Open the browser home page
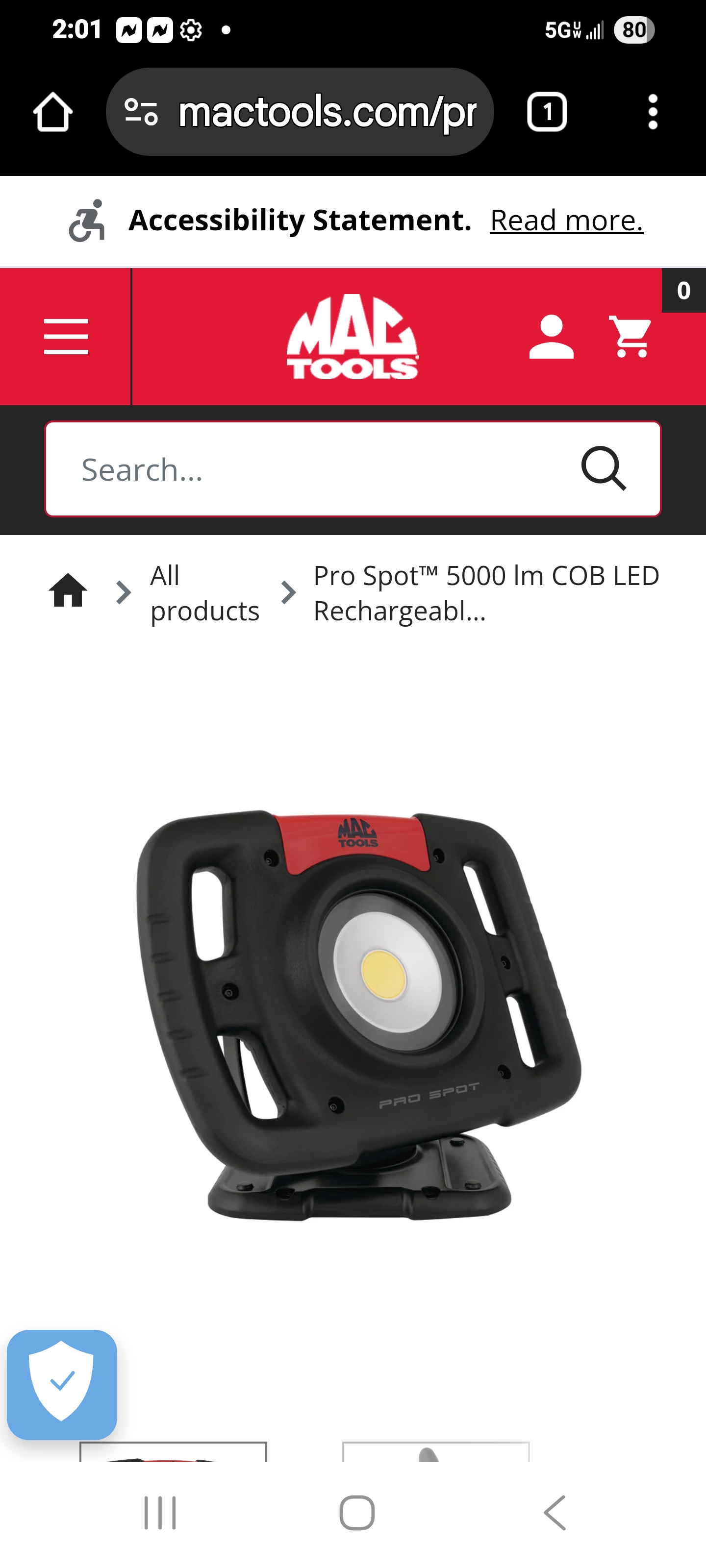 [x=53, y=112]
